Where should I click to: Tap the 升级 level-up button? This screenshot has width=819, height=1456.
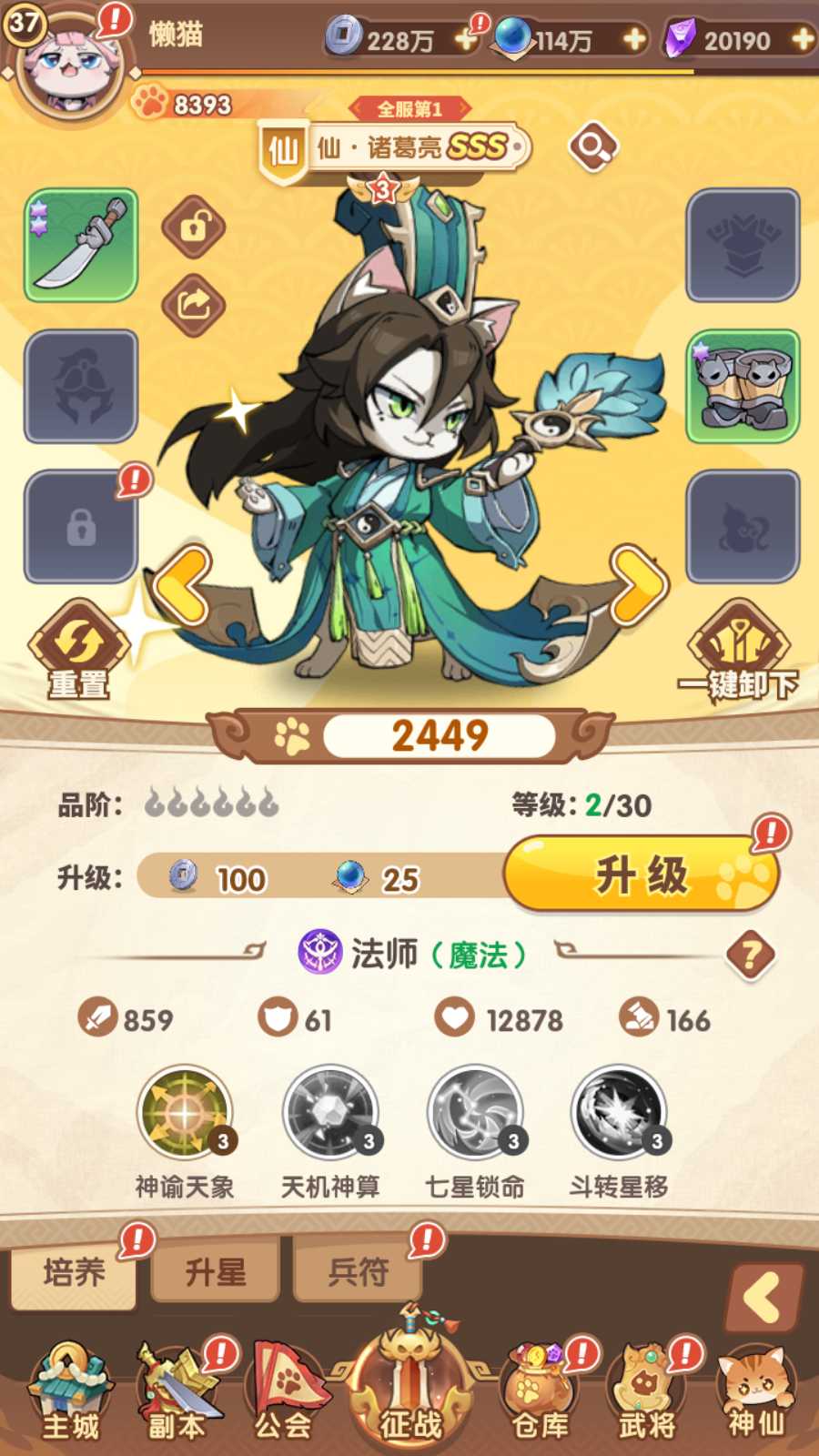(641, 875)
